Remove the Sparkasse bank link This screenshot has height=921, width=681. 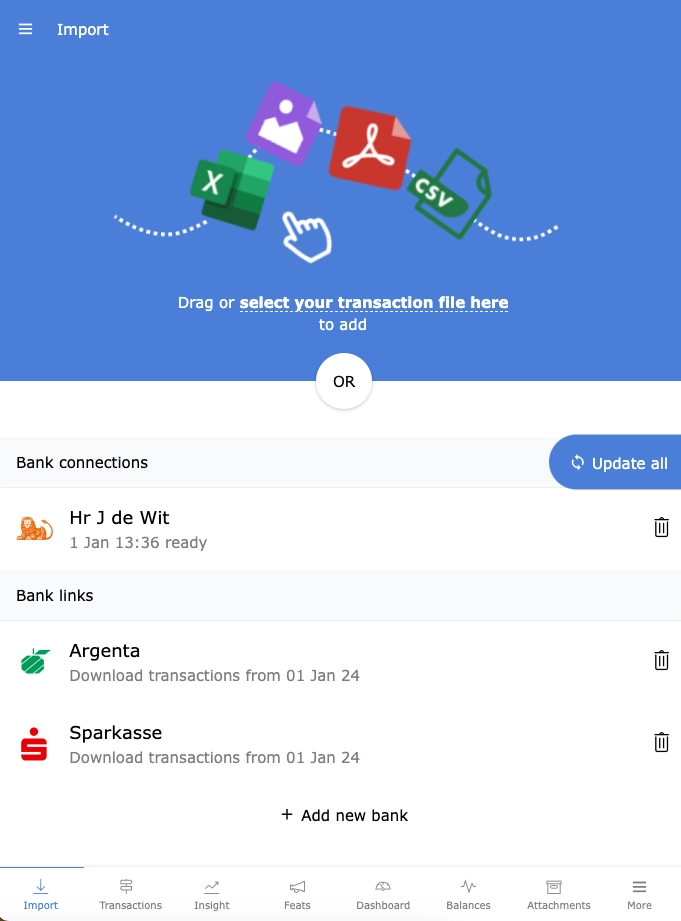(x=661, y=742)
